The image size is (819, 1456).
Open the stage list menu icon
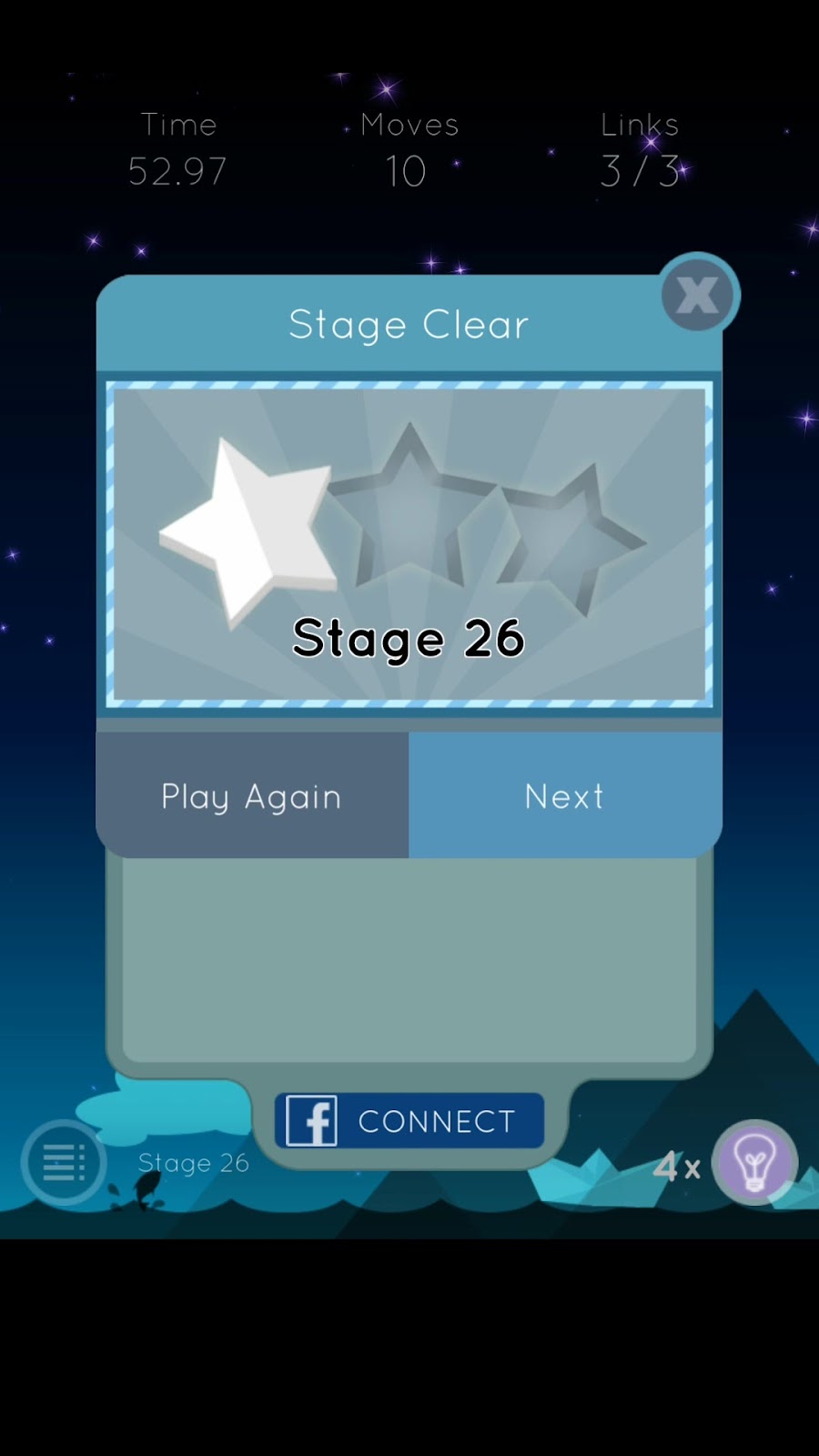(64, 1162)
